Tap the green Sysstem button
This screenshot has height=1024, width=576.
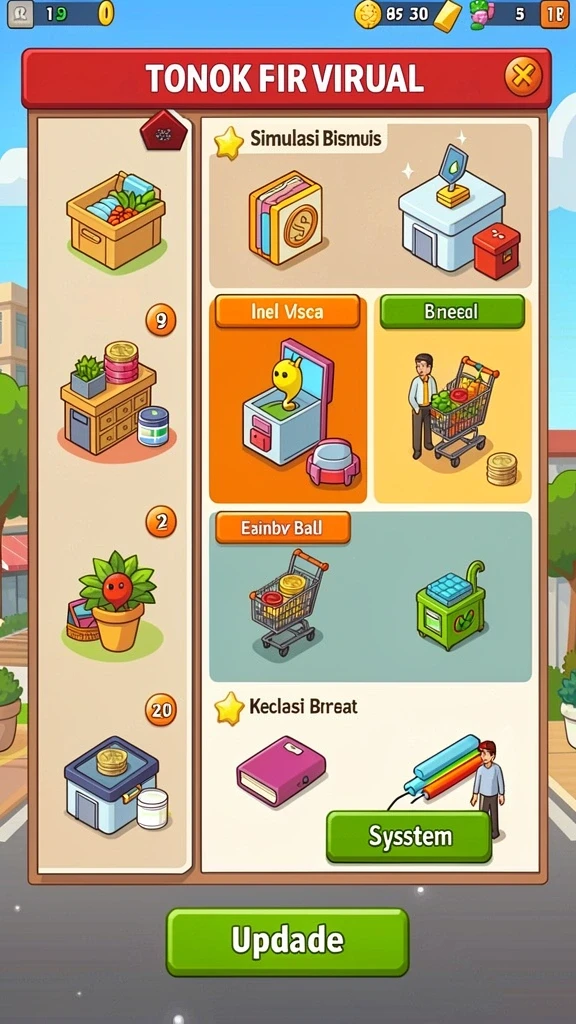[x=409, y=837]
